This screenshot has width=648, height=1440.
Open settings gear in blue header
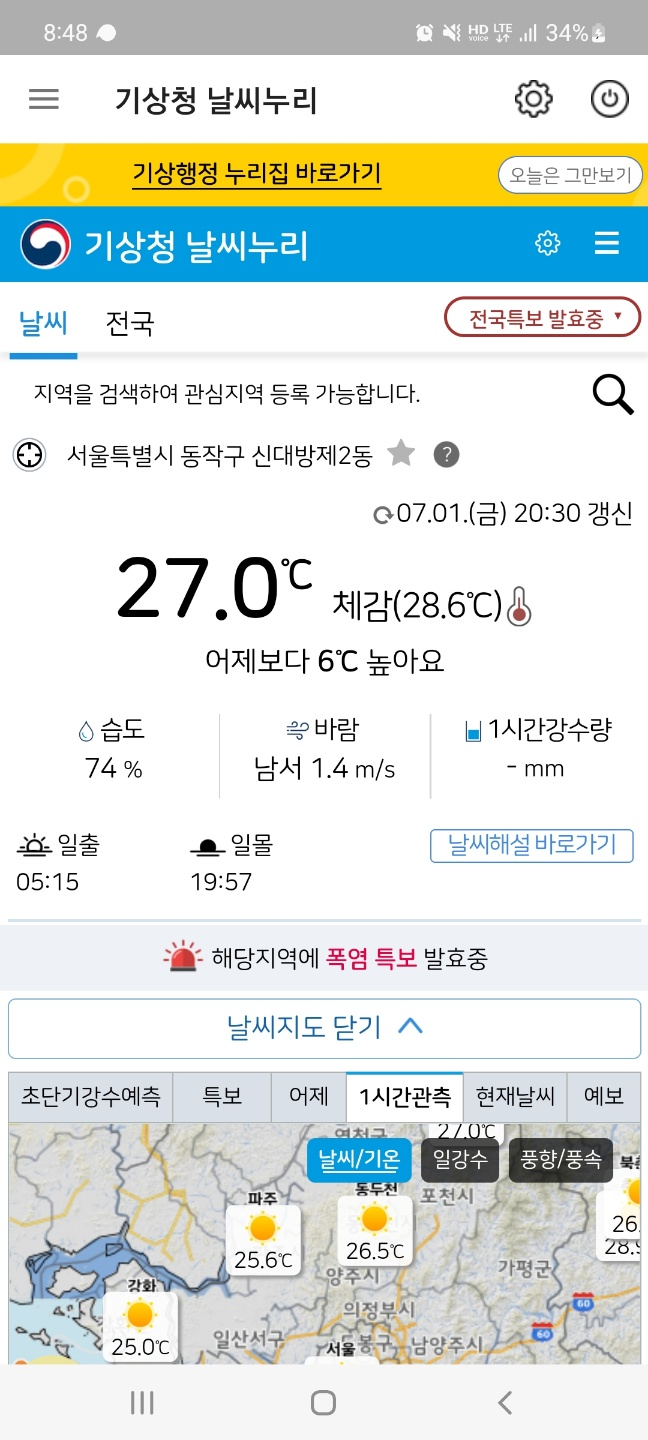548,243
